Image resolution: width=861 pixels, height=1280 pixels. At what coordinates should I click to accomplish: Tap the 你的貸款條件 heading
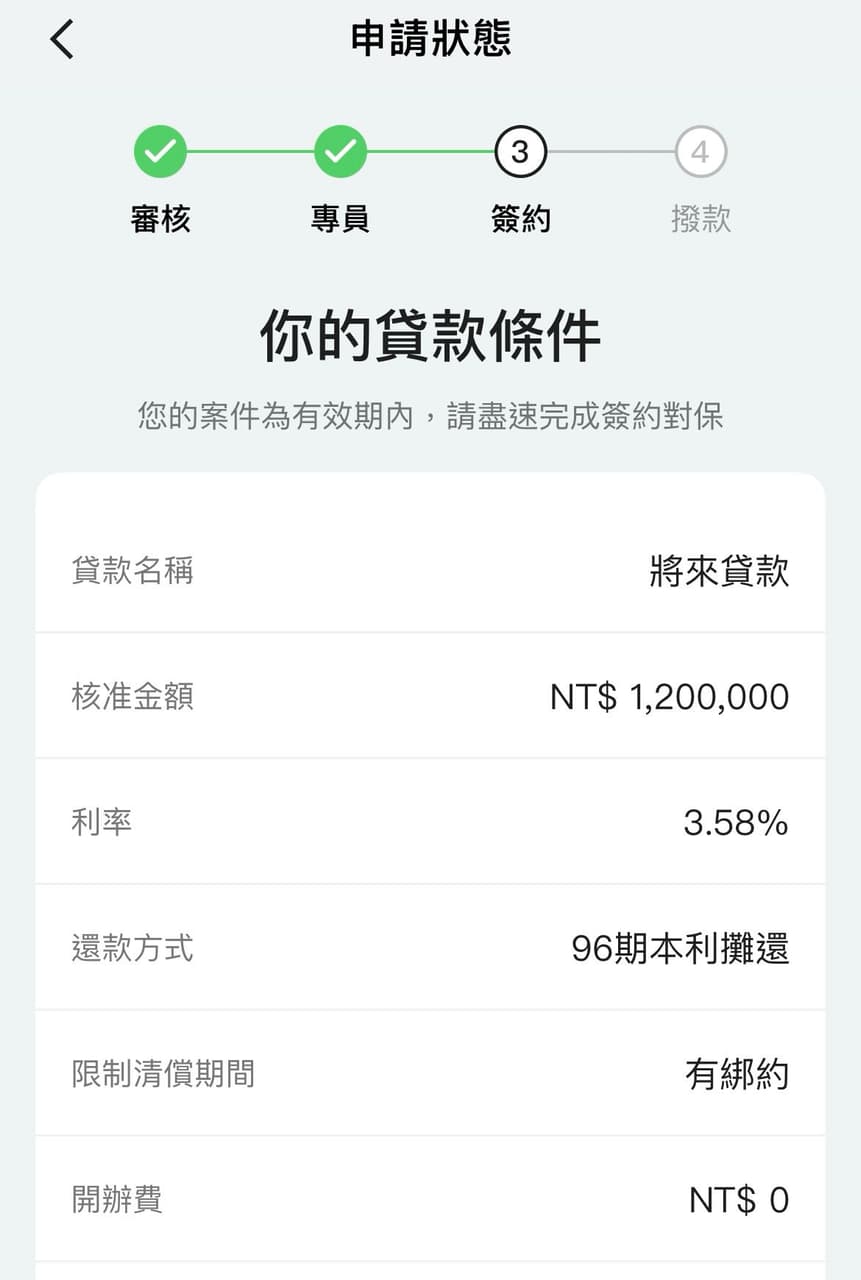click(430, 338)
